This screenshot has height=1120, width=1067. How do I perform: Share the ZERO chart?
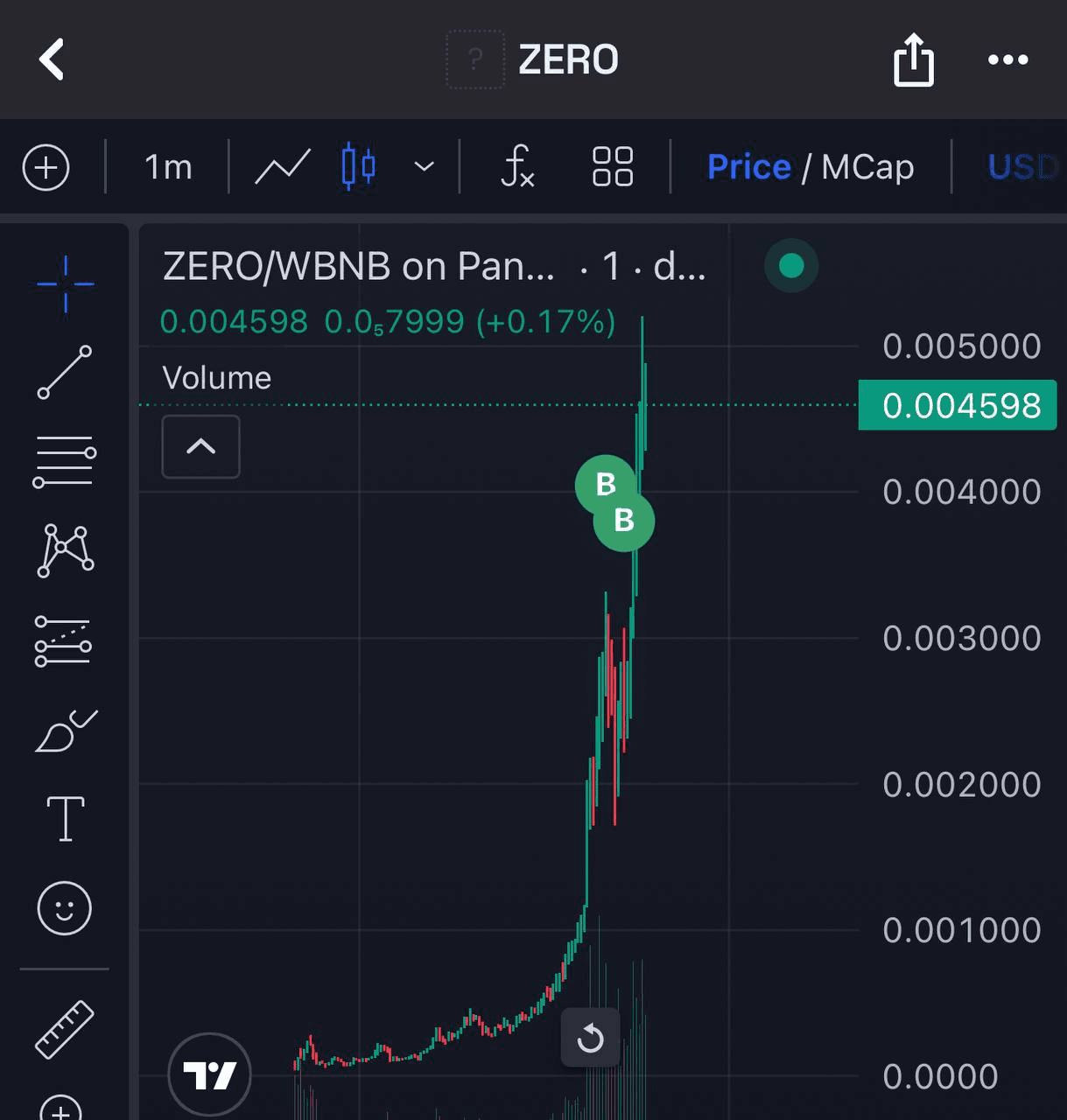tap(913, 59)
